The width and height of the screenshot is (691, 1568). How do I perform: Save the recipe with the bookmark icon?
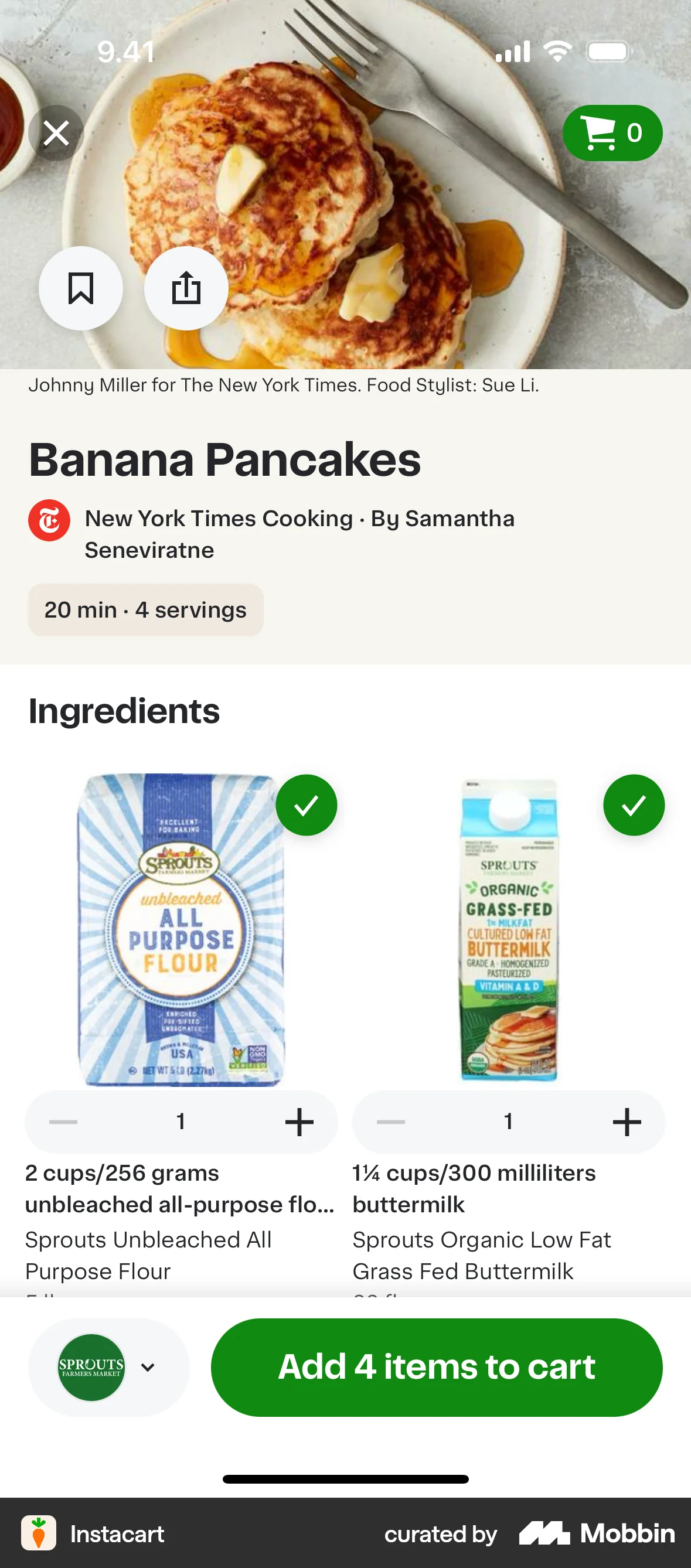(x=81, y=288)
